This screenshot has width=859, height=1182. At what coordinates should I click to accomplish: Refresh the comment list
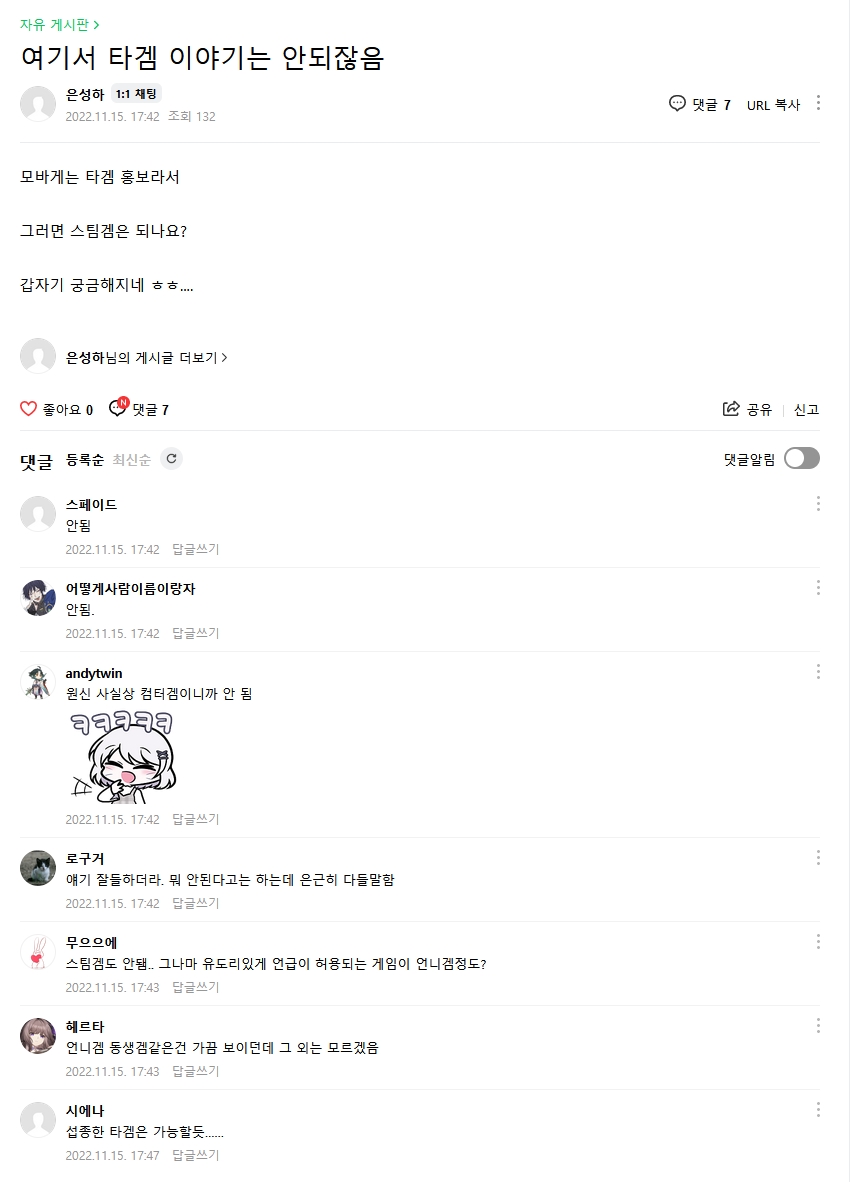click(x=172, y=459)
